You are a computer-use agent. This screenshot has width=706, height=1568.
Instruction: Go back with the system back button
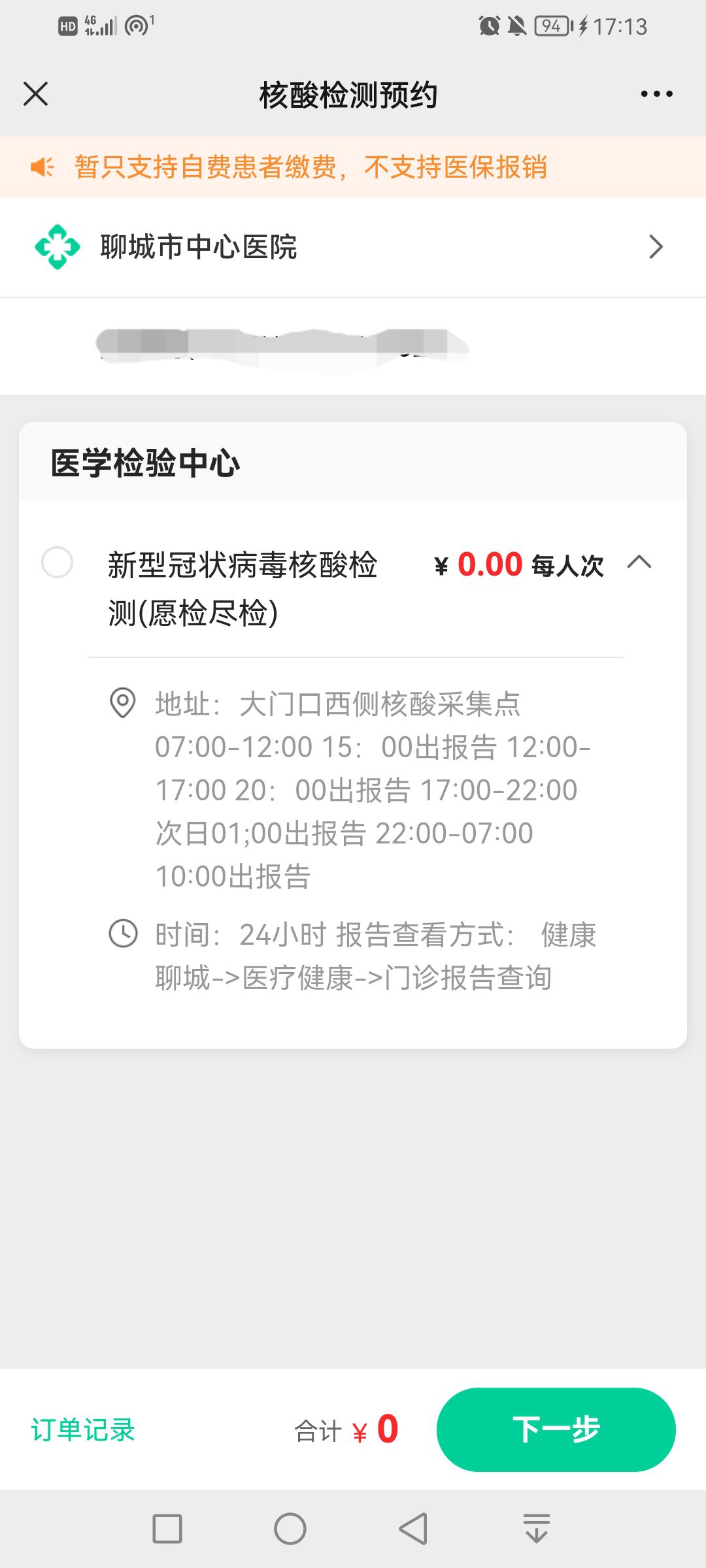[x=413, y=1529]
